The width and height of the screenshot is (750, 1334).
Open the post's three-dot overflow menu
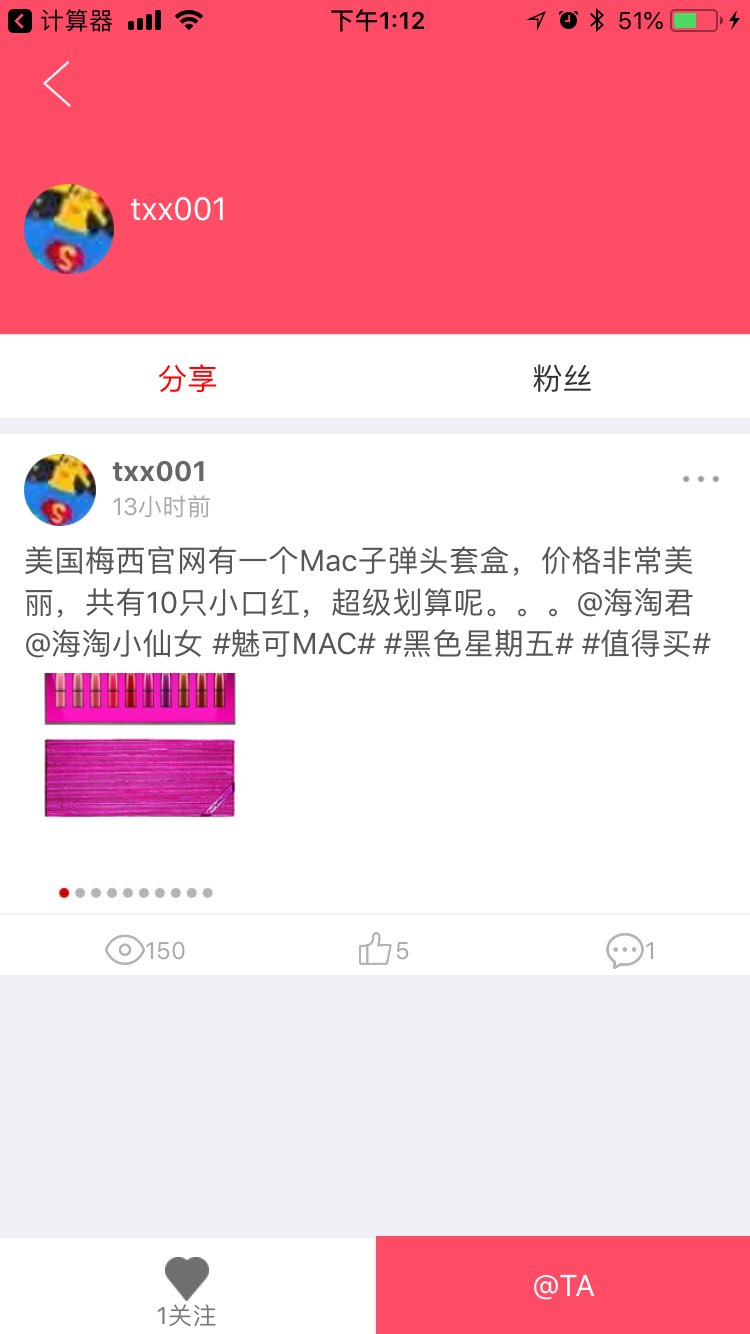coord(700,479)
